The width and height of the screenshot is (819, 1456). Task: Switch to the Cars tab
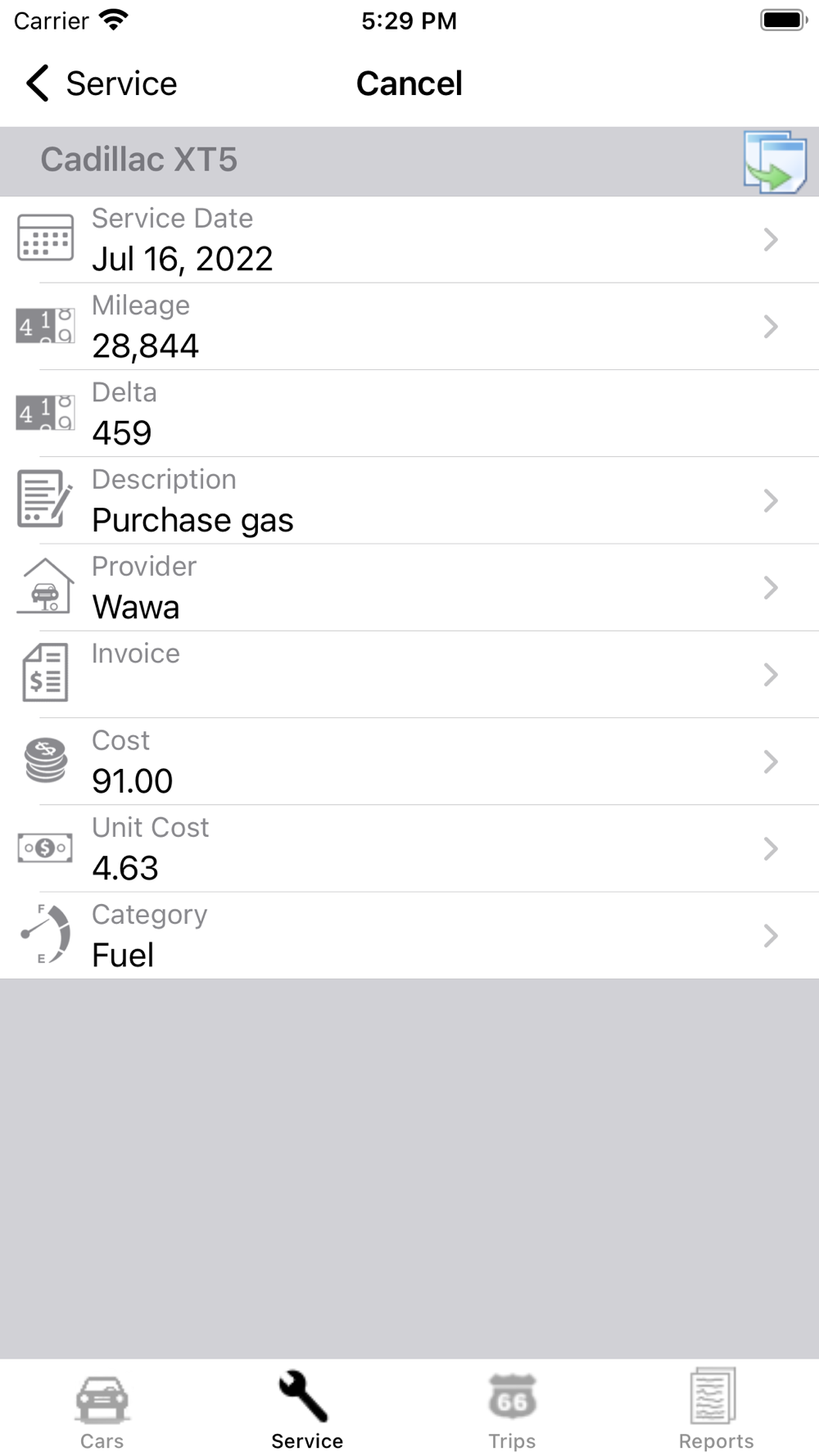[102, 1410]
